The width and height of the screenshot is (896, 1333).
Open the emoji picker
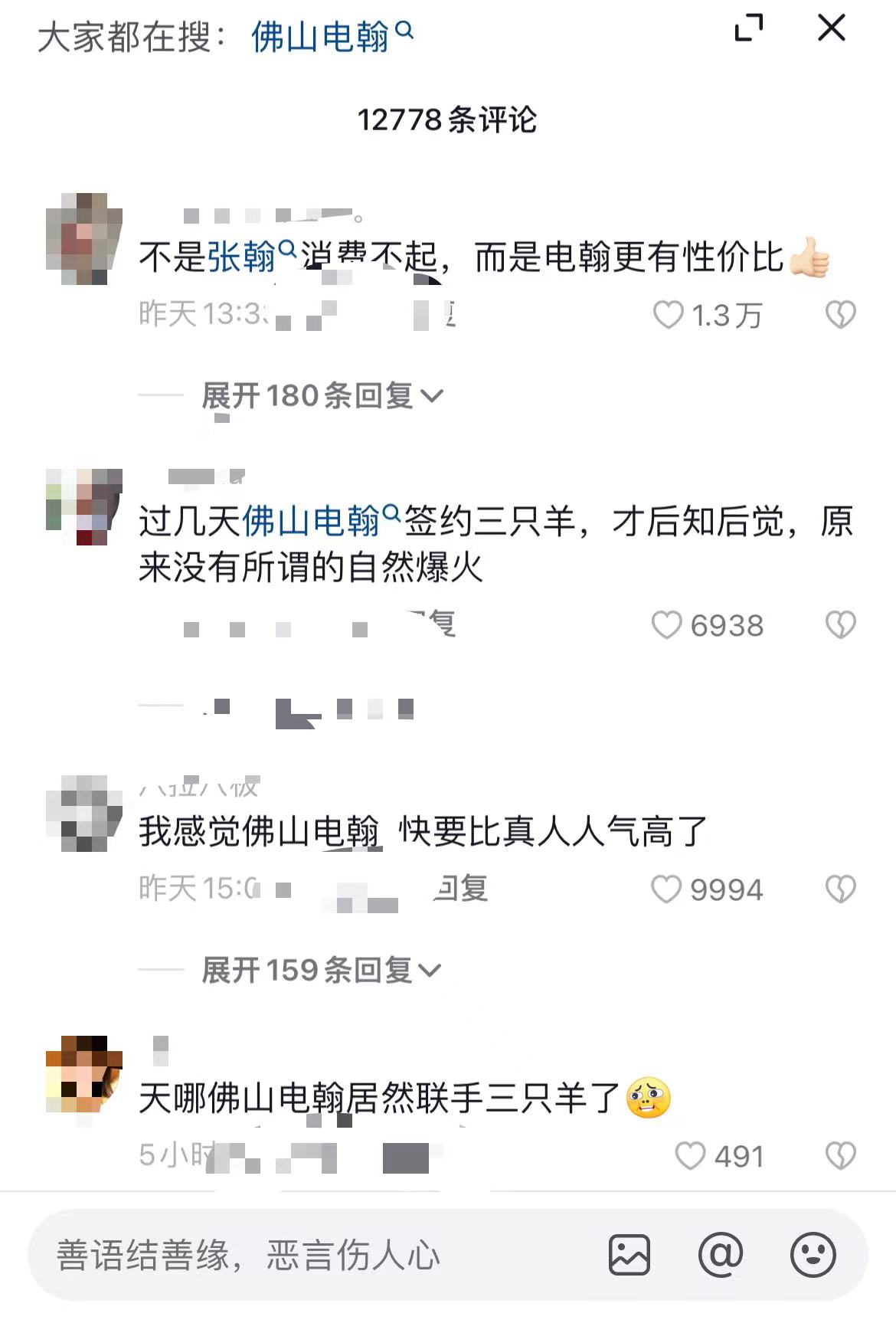813,1255
